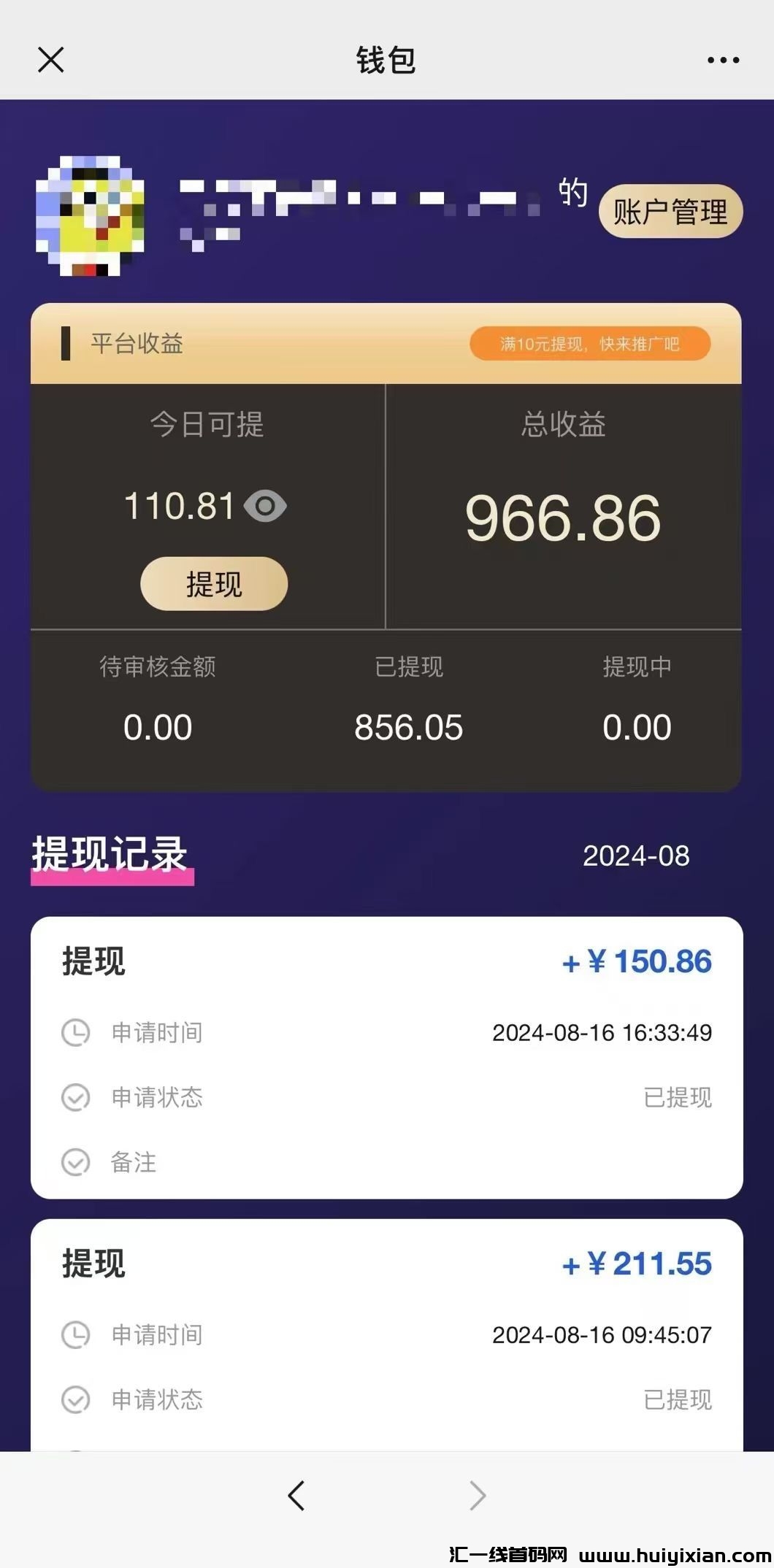Image resolution: width=774 pixels, height=1568 pixels.
Task: Open 账户管理 account management
Action: click(x=670, y=212)
